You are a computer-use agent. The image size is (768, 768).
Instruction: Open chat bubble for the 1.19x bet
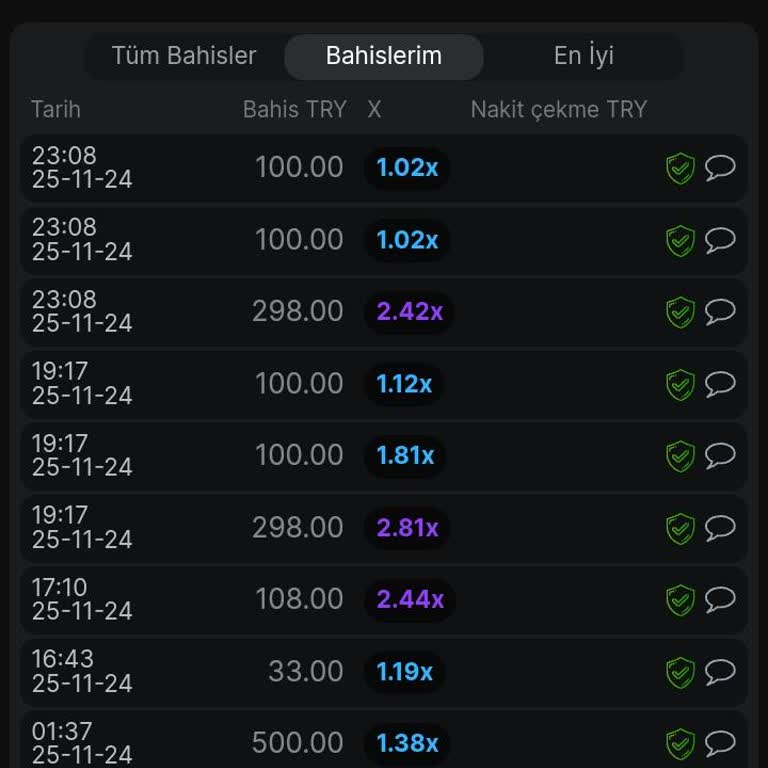(x=720, y=672)
